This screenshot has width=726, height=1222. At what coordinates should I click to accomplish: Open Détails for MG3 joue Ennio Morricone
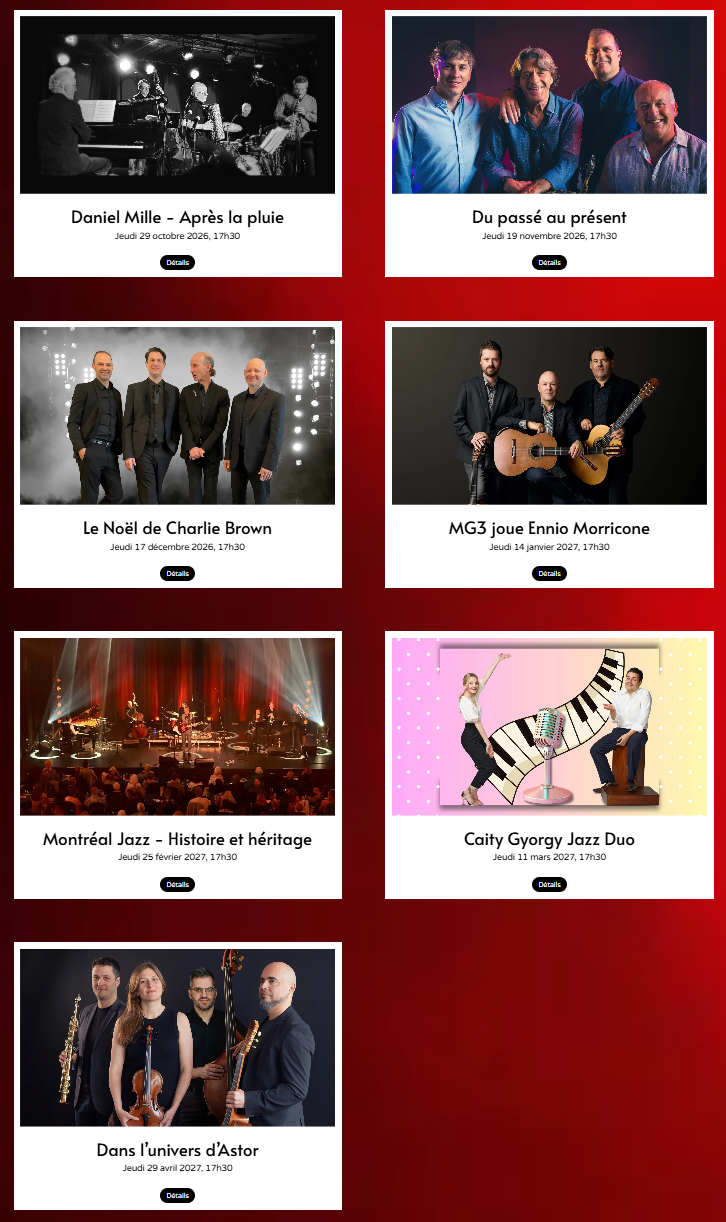[x=549, y=573]
